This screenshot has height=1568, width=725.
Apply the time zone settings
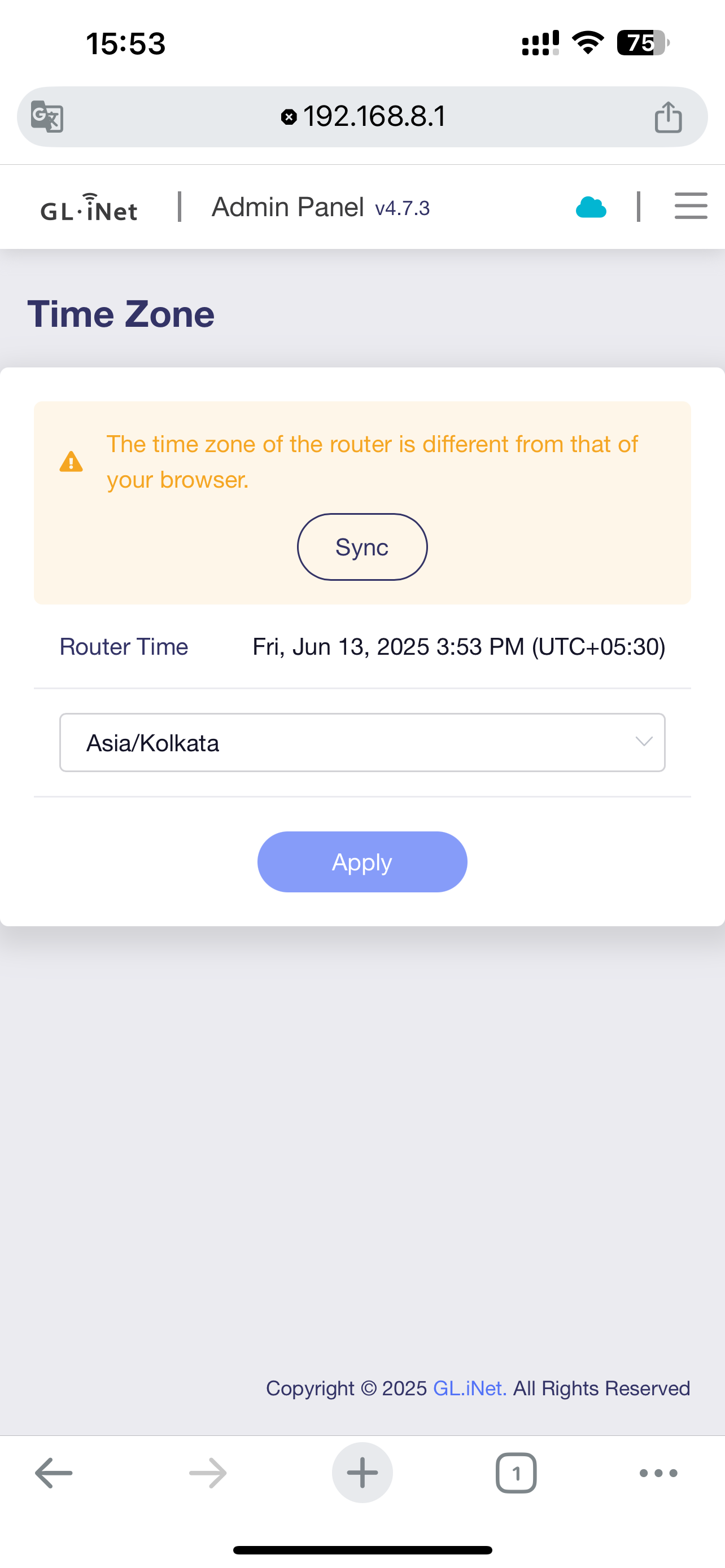click(x=362, y=862)
